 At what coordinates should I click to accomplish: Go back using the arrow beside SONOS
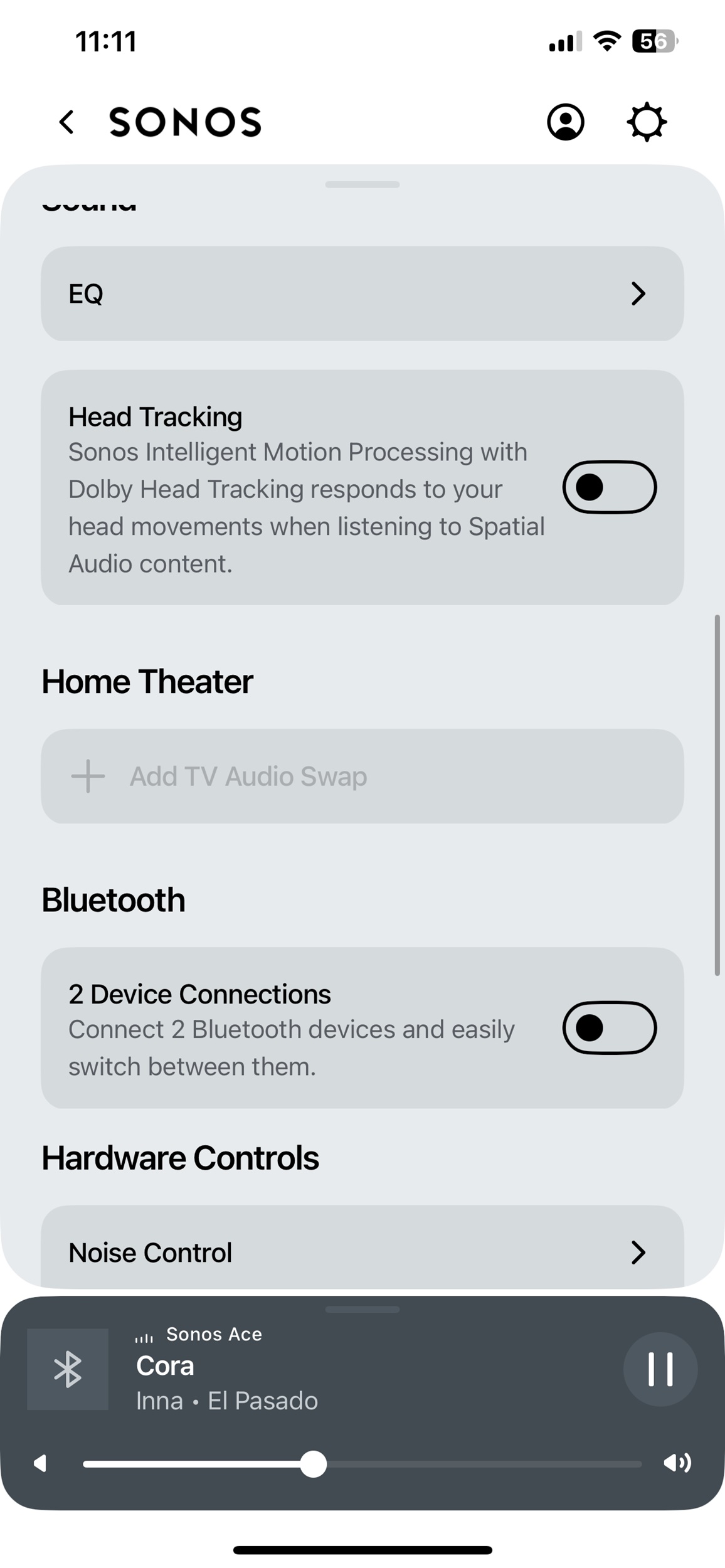tap(67, 122)
